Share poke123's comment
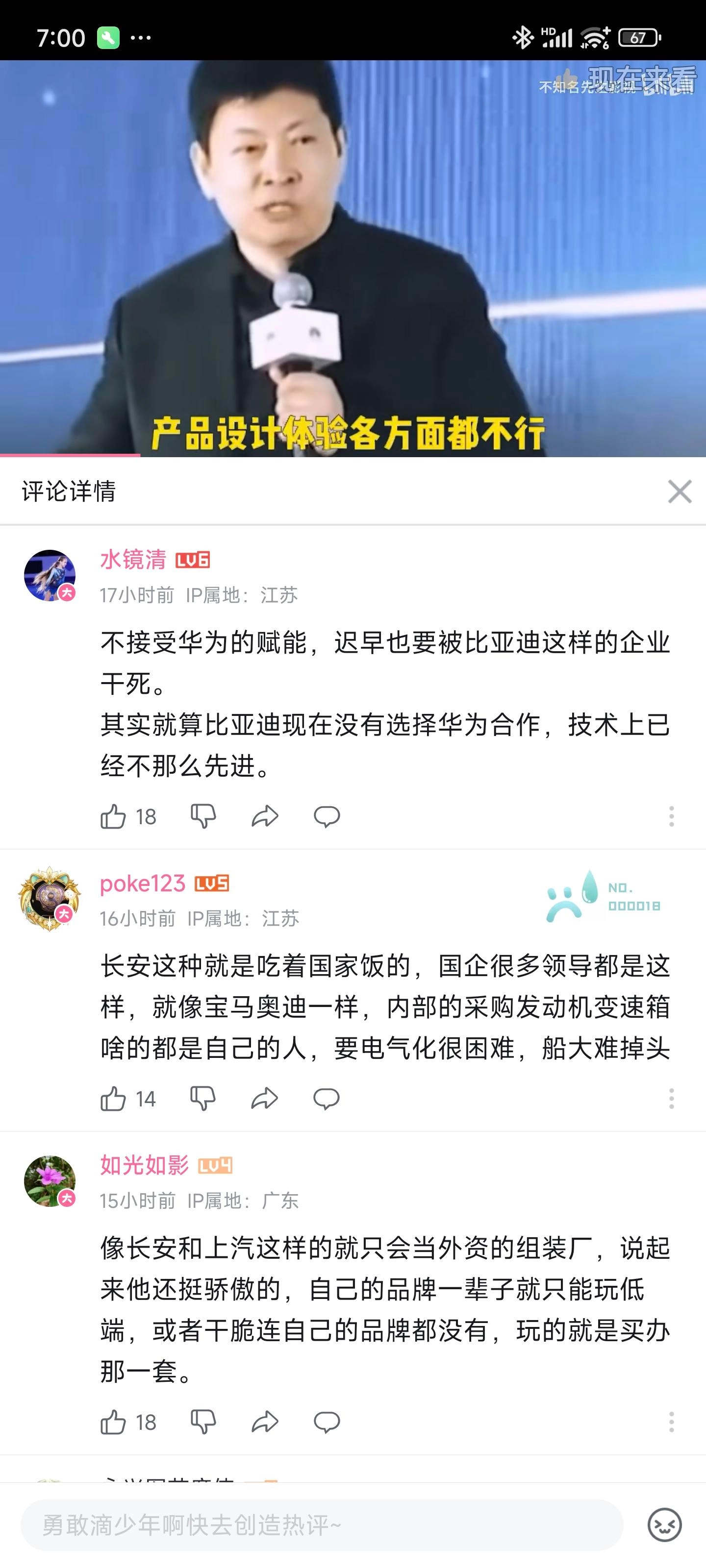The width and height of the screenshot is (706, 1568). click(x=264, y=1099)
